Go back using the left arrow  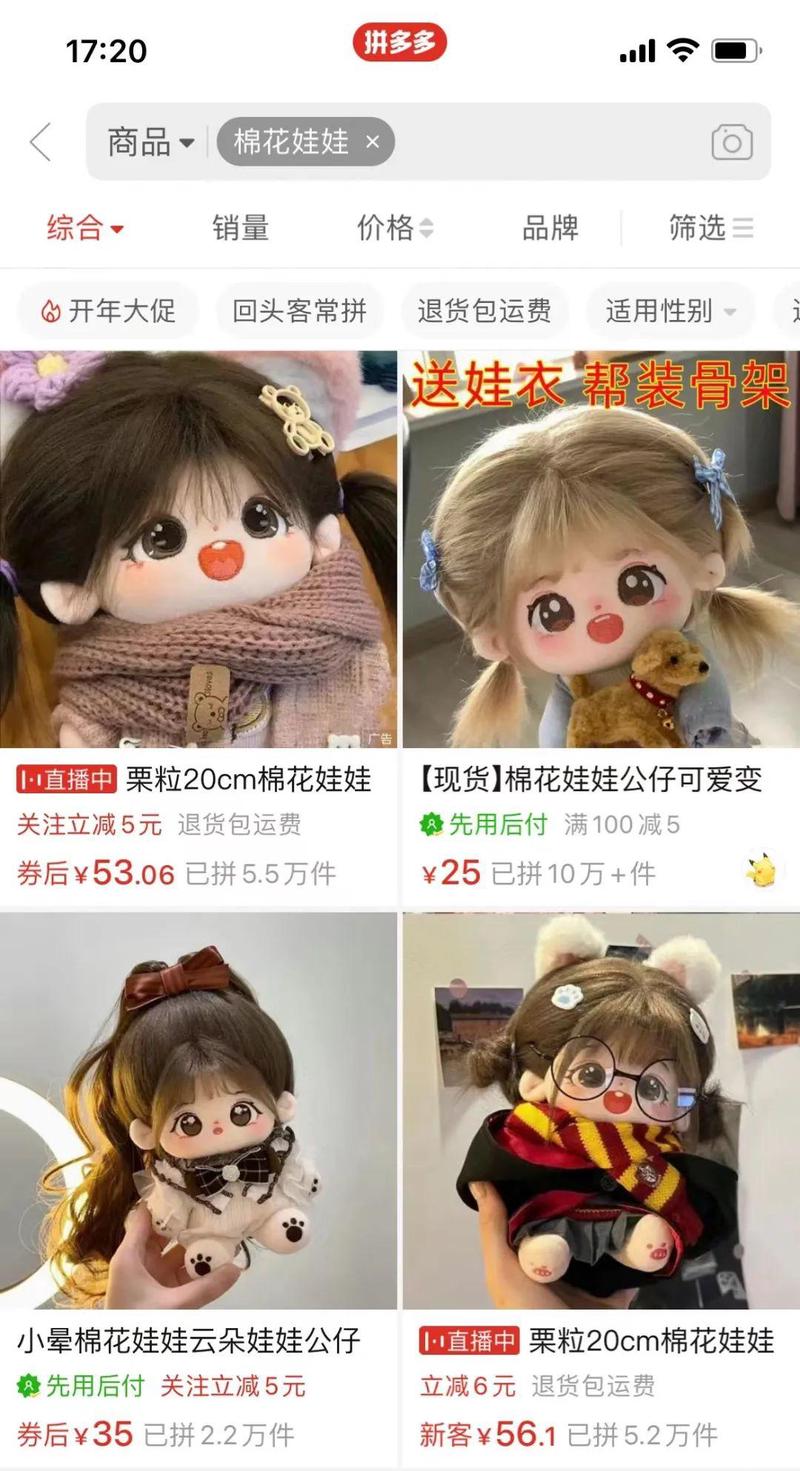(41, 142)
